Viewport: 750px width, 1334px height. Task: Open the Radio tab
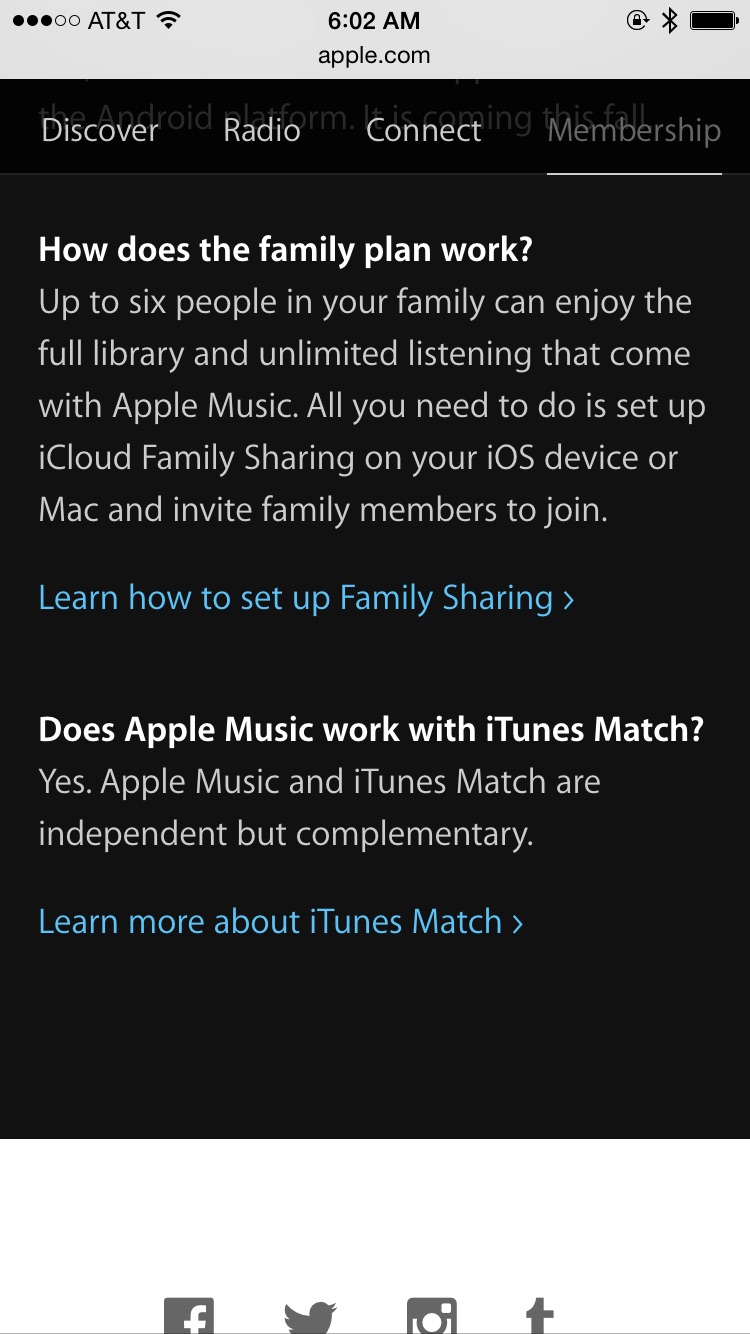(x=262, y=130)
